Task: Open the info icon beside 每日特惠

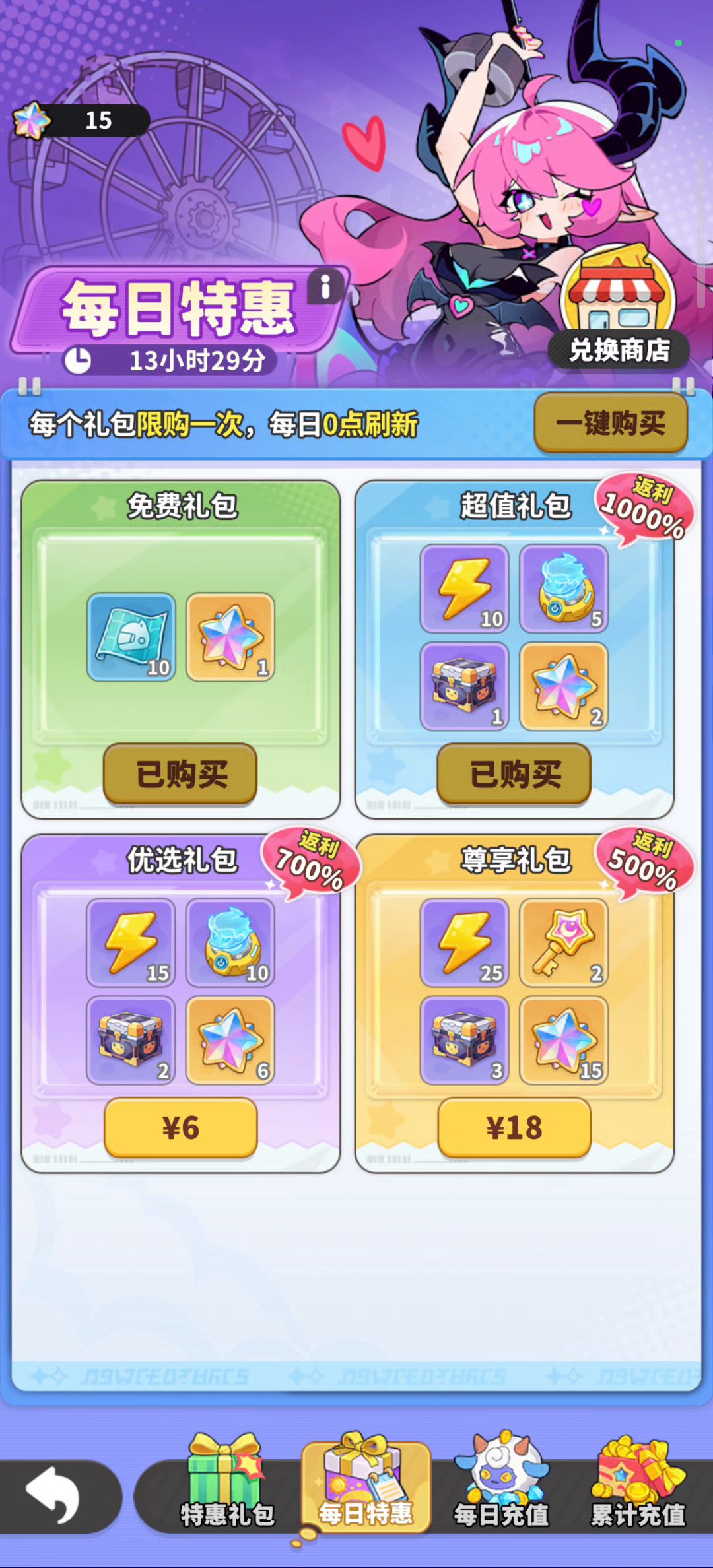Action: 325,287
